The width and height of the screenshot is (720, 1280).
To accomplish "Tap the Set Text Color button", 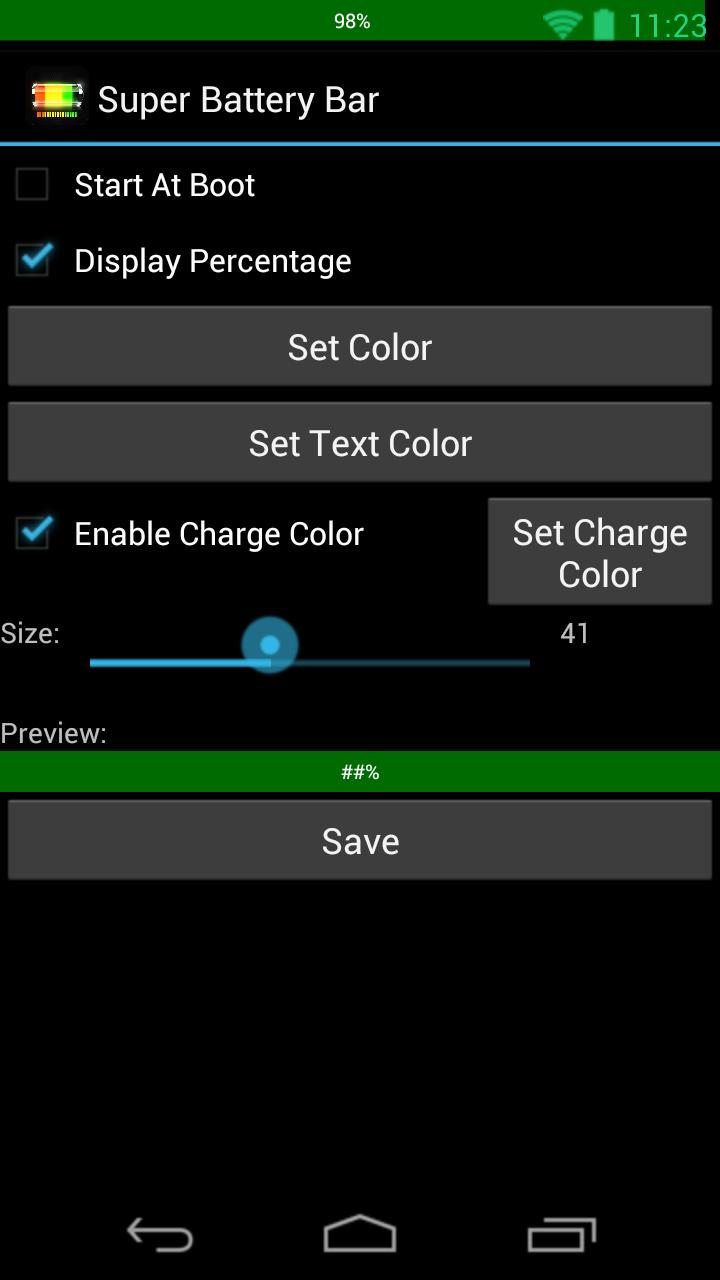I will [x=360, y=443].
